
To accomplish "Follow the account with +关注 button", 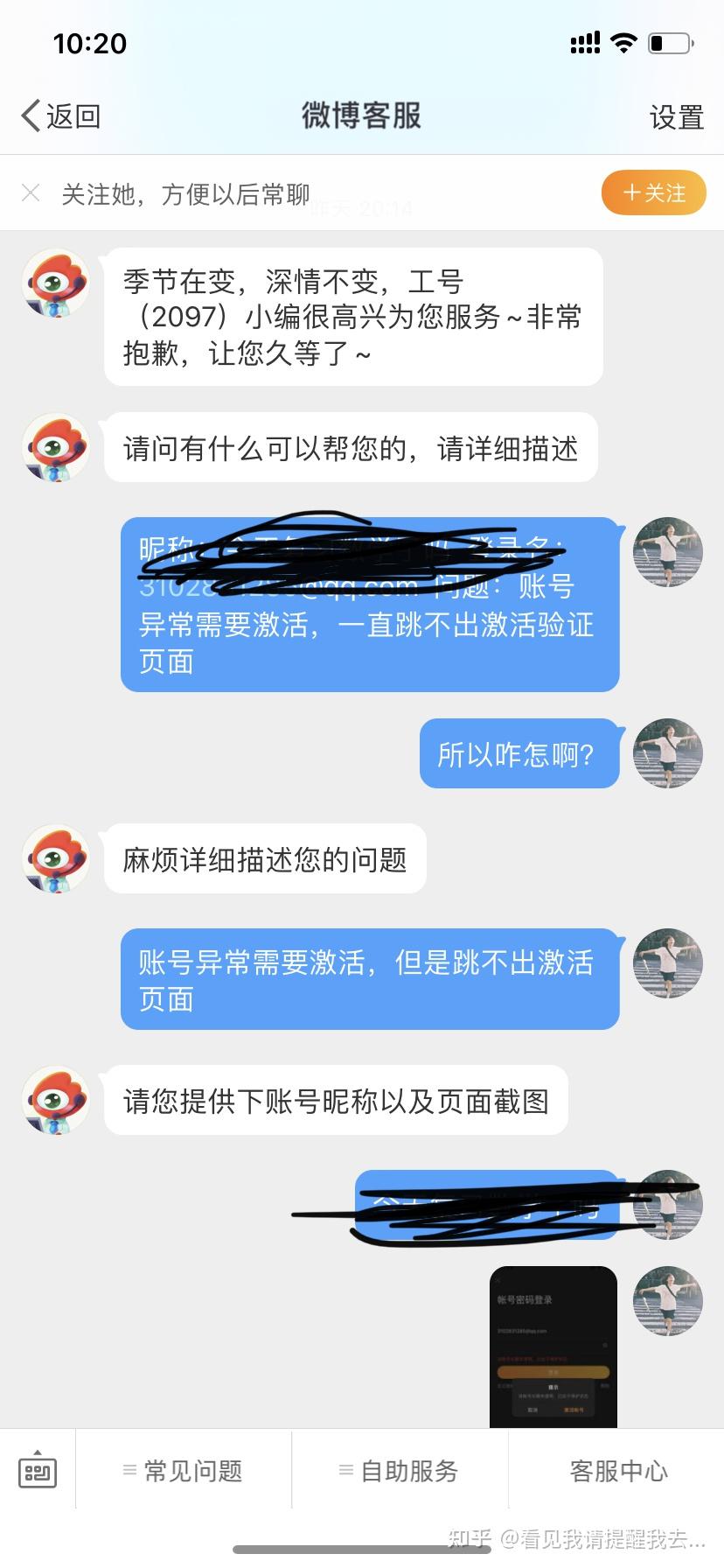I will pos(653,192).
